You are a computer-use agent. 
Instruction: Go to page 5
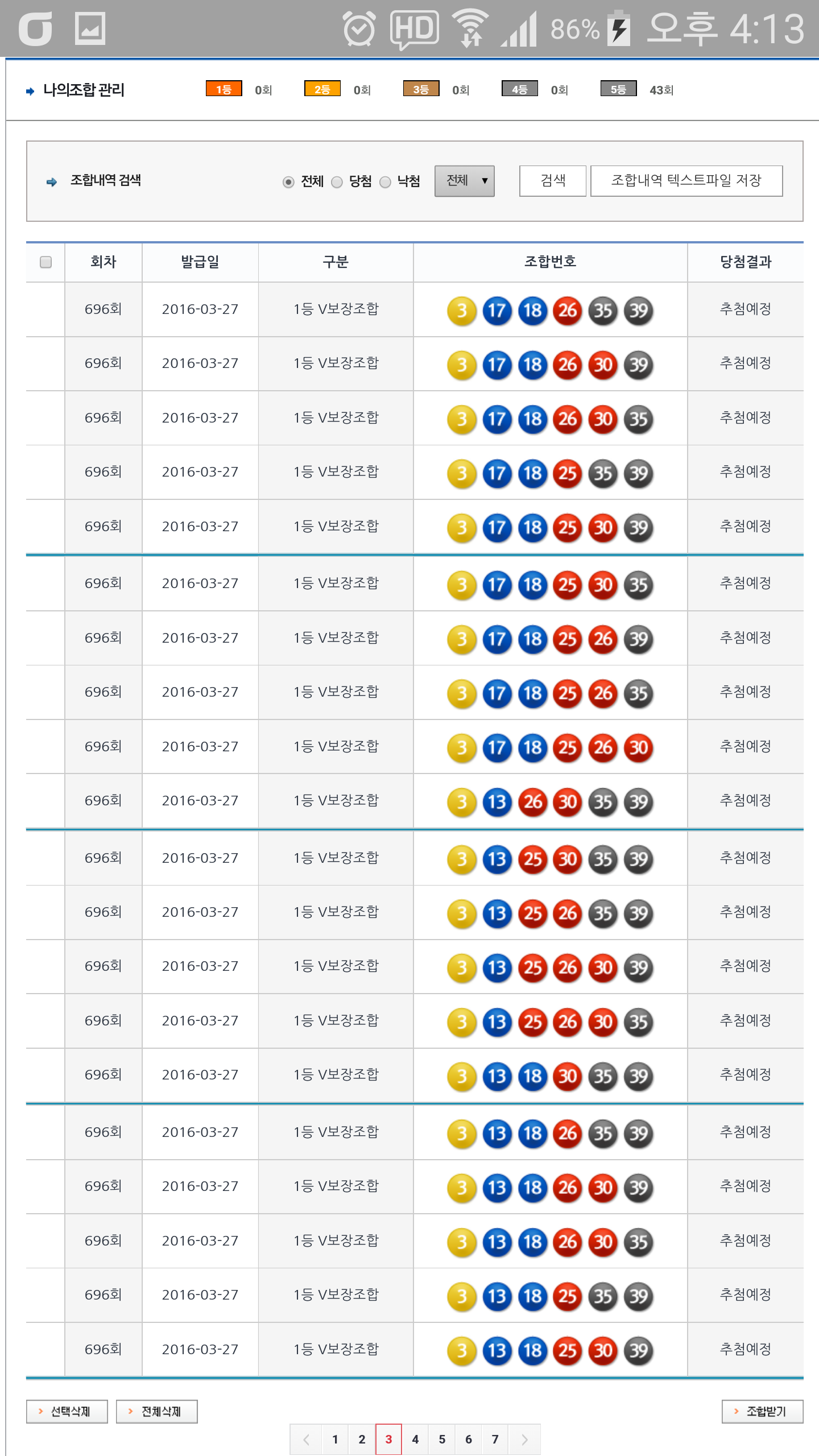(442, 1440)
